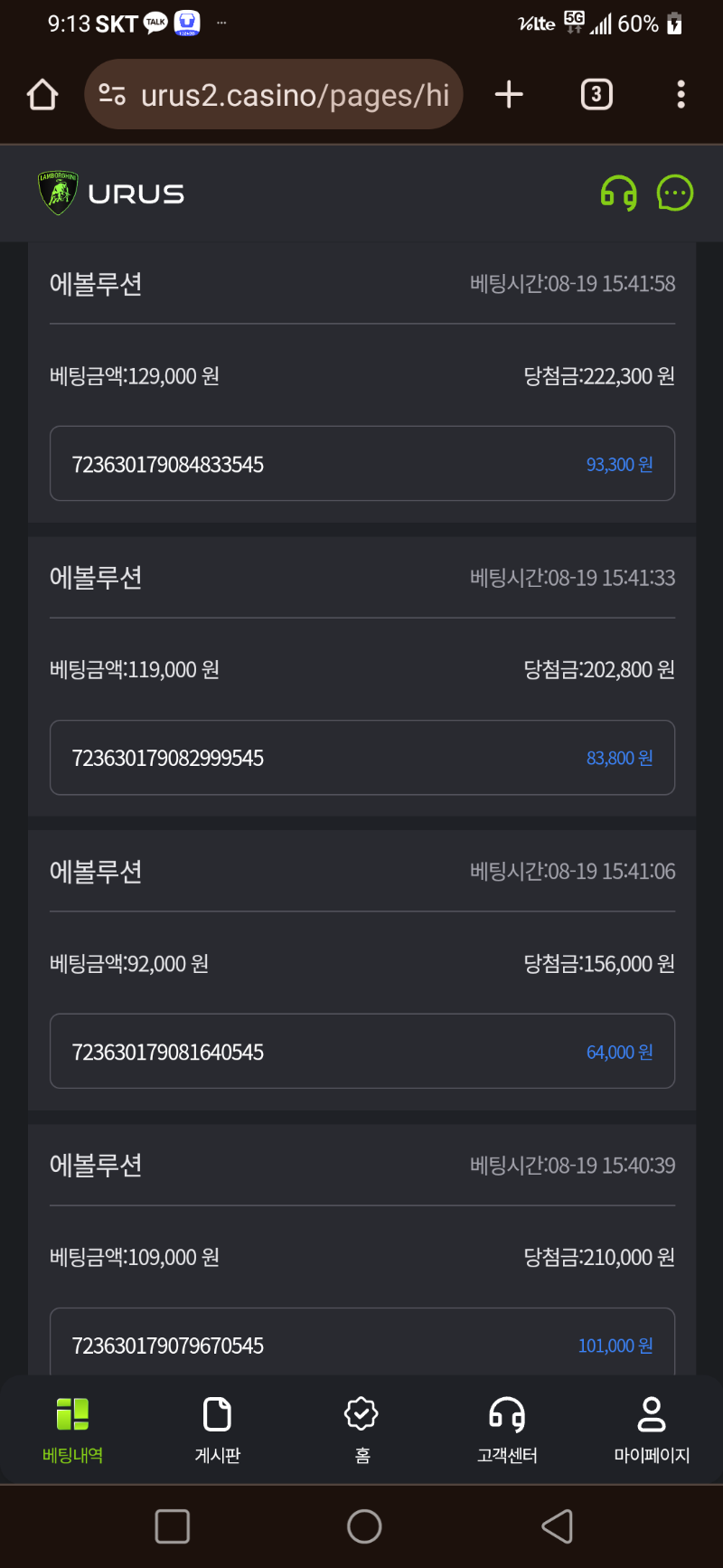The image size is (723, 1568).
Task: Tap the browser home button
Action: tap(42, 94)
